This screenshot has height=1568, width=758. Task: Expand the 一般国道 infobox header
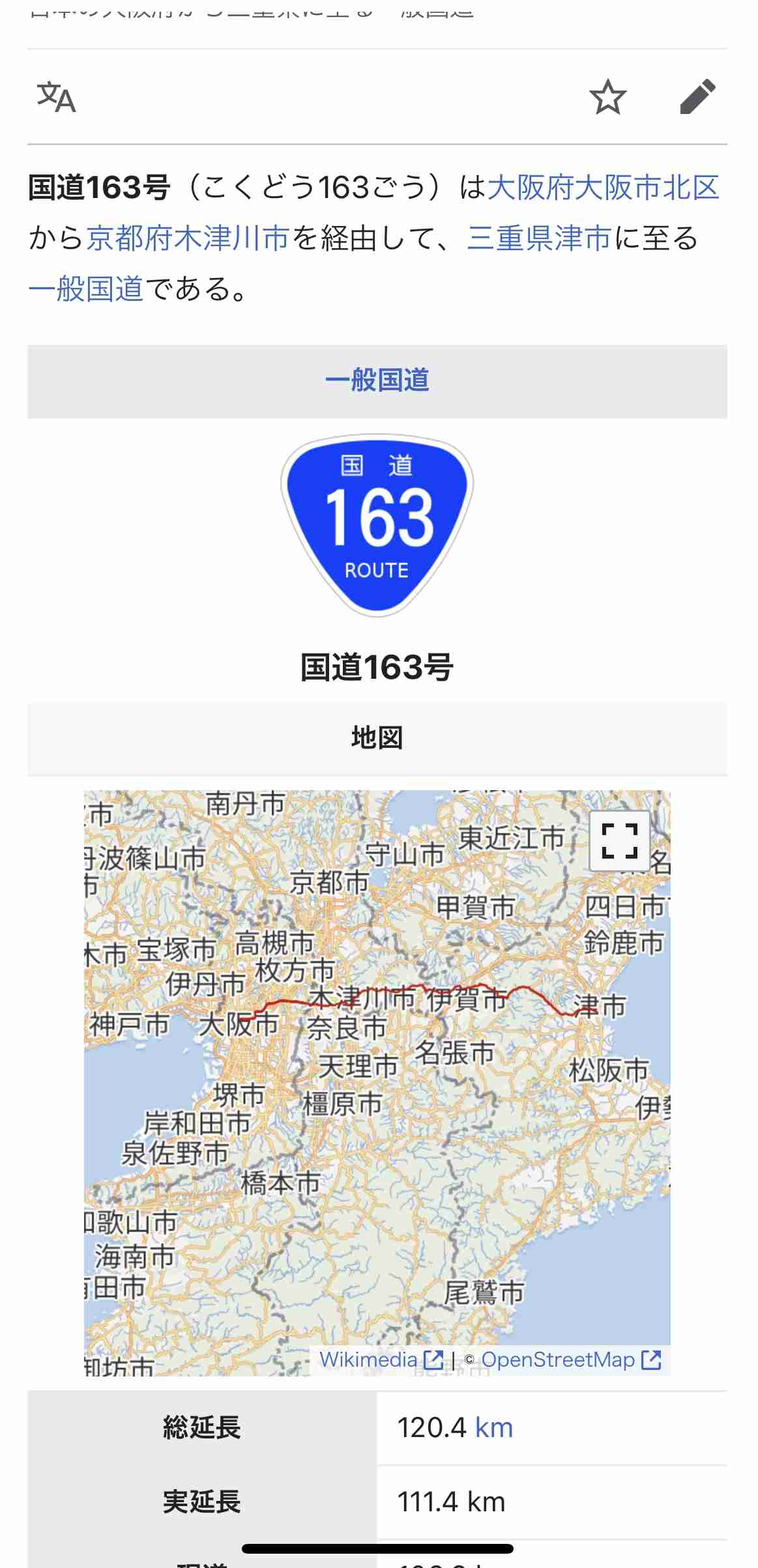[378, 381]
